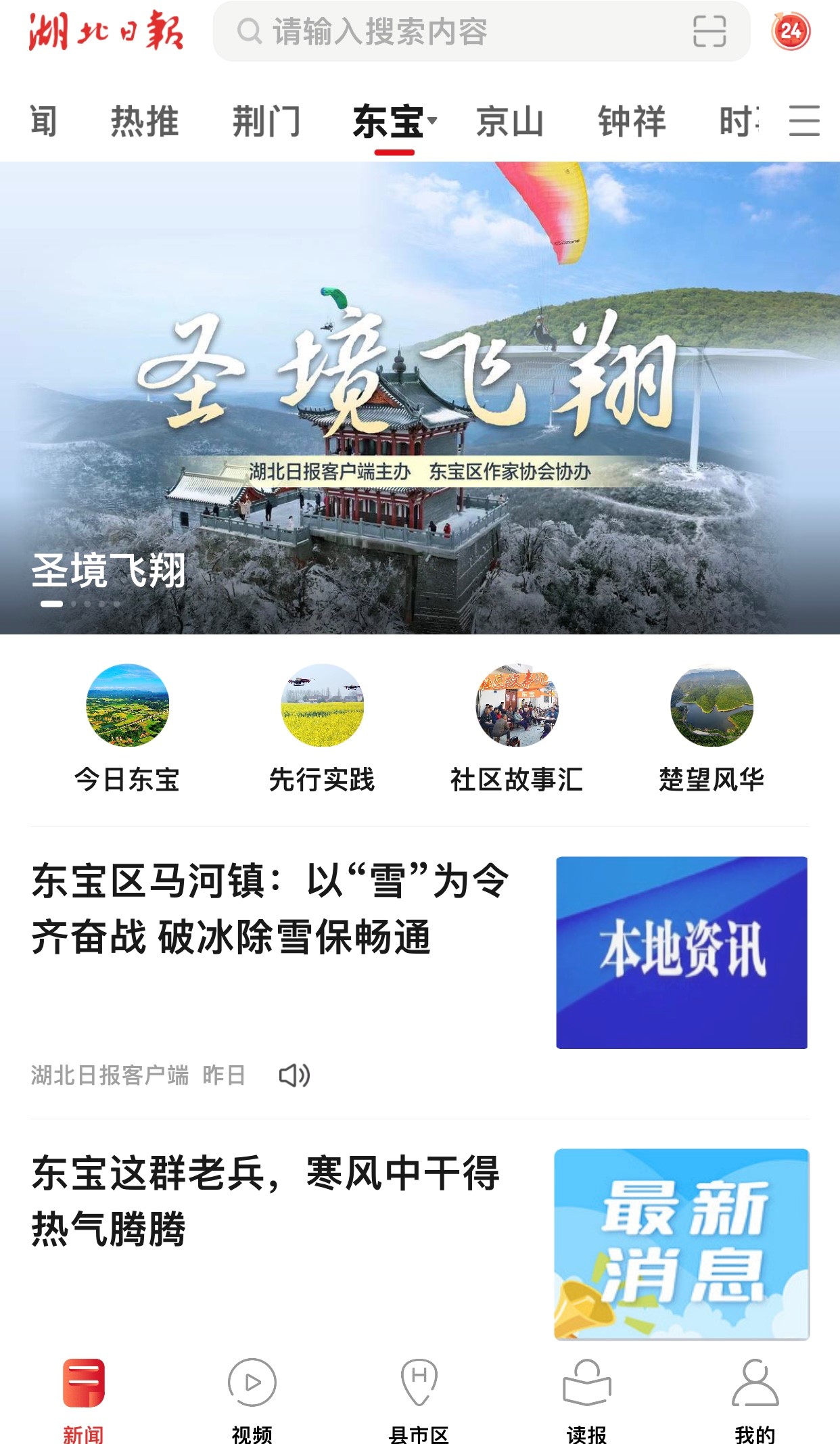
Task: Open the 今日东宝 section
Action: point(127,728)
